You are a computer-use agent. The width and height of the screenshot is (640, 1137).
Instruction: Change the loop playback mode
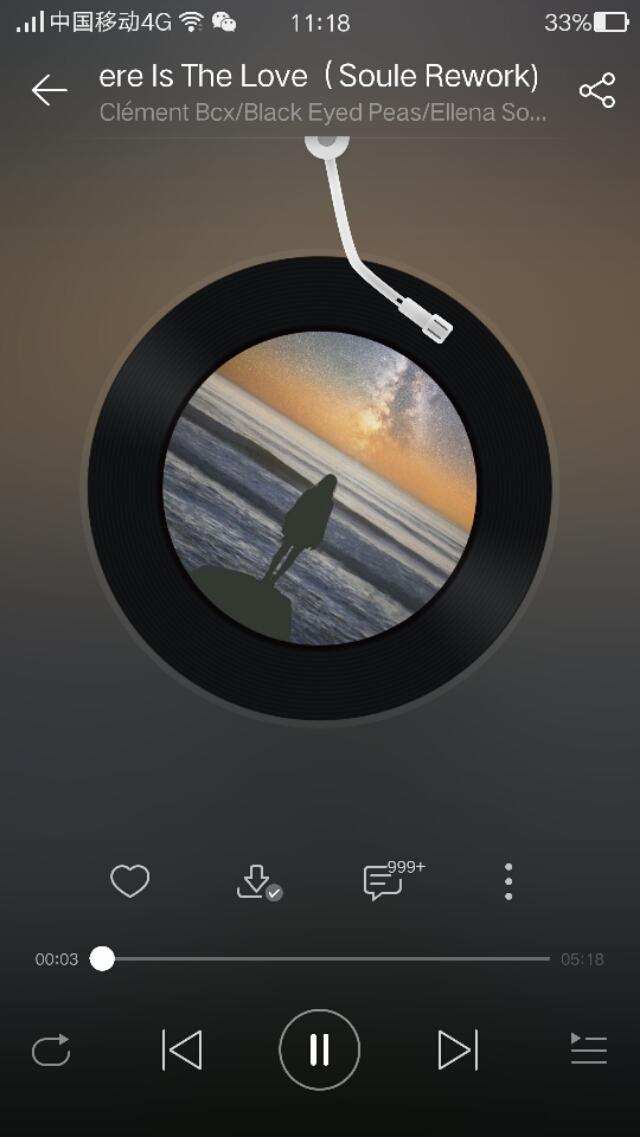coord(51,1050)
